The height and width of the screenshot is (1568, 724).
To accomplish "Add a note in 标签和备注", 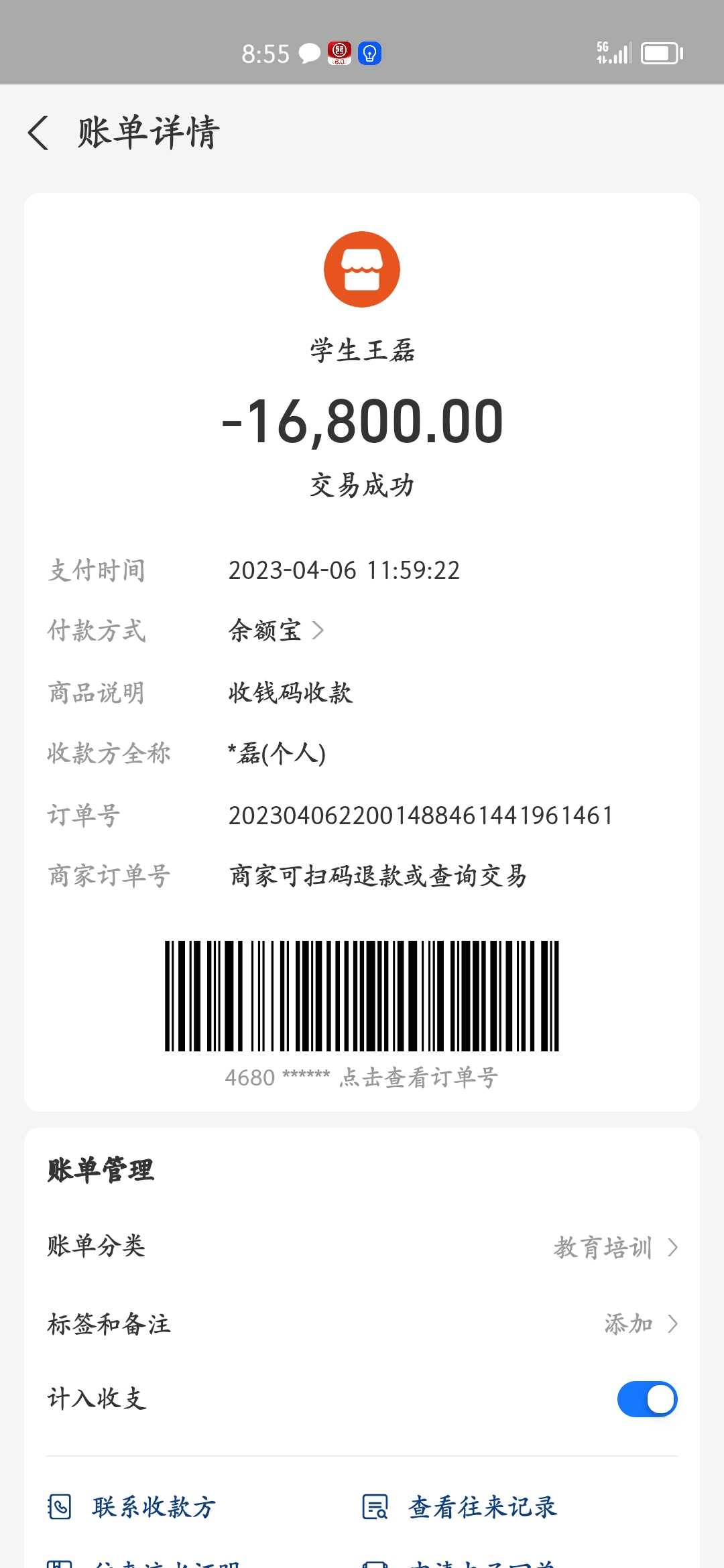I will (640, 1324).
